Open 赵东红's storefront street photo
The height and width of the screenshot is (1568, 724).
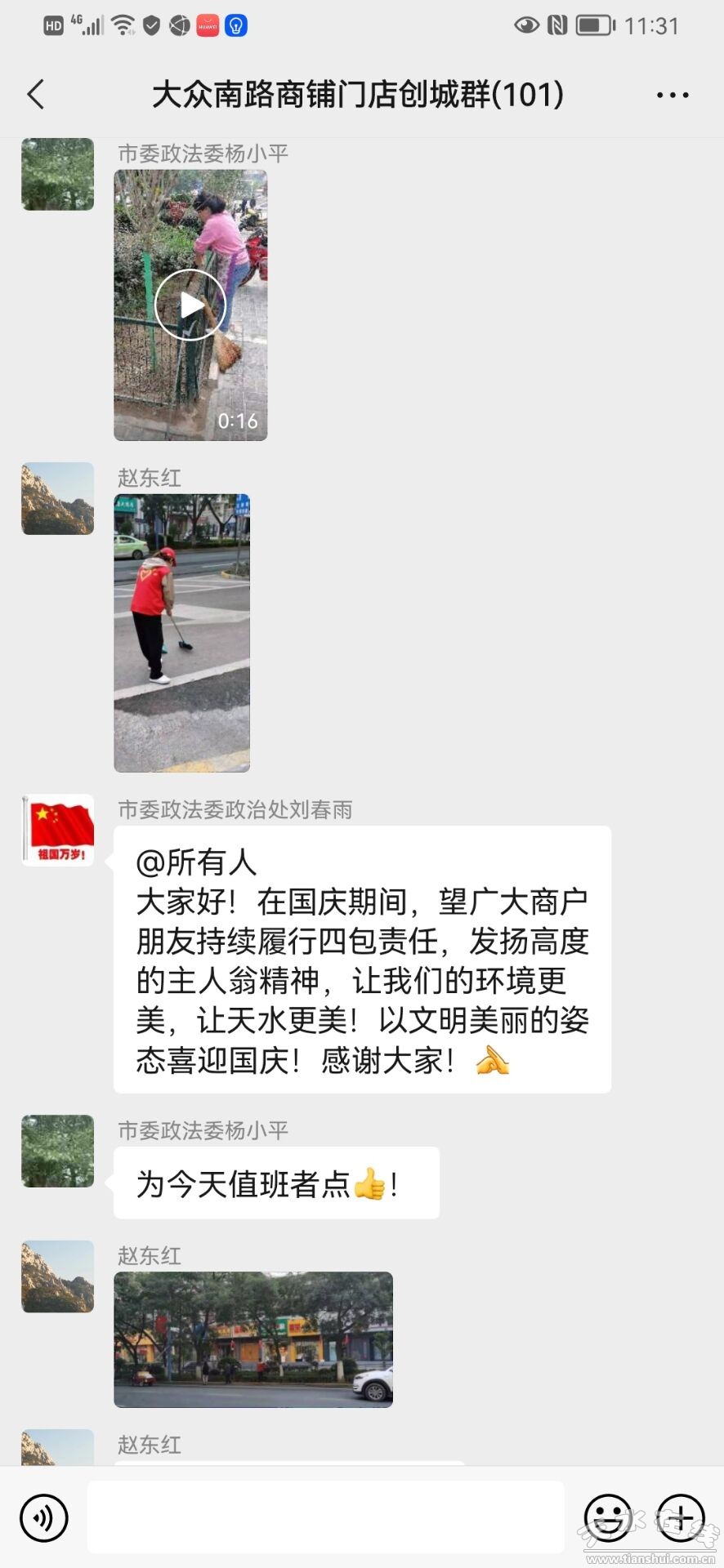click(253, 1339)
